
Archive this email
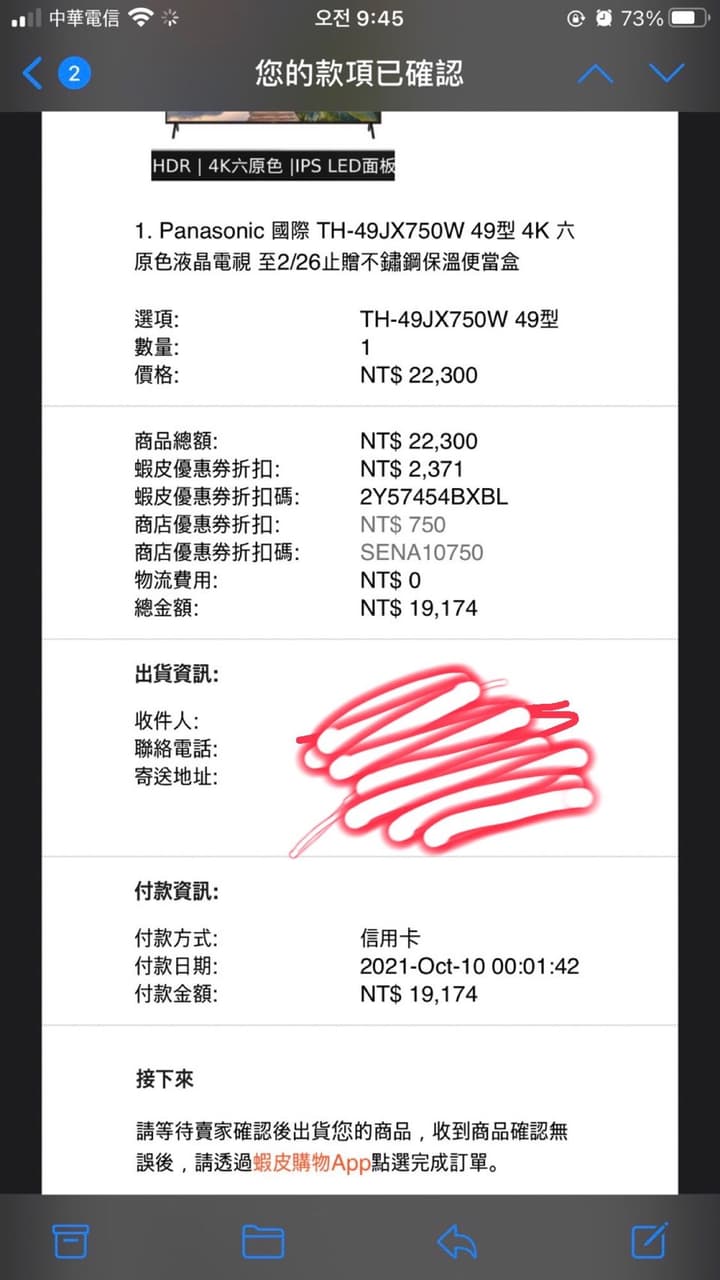point(71,1241)
